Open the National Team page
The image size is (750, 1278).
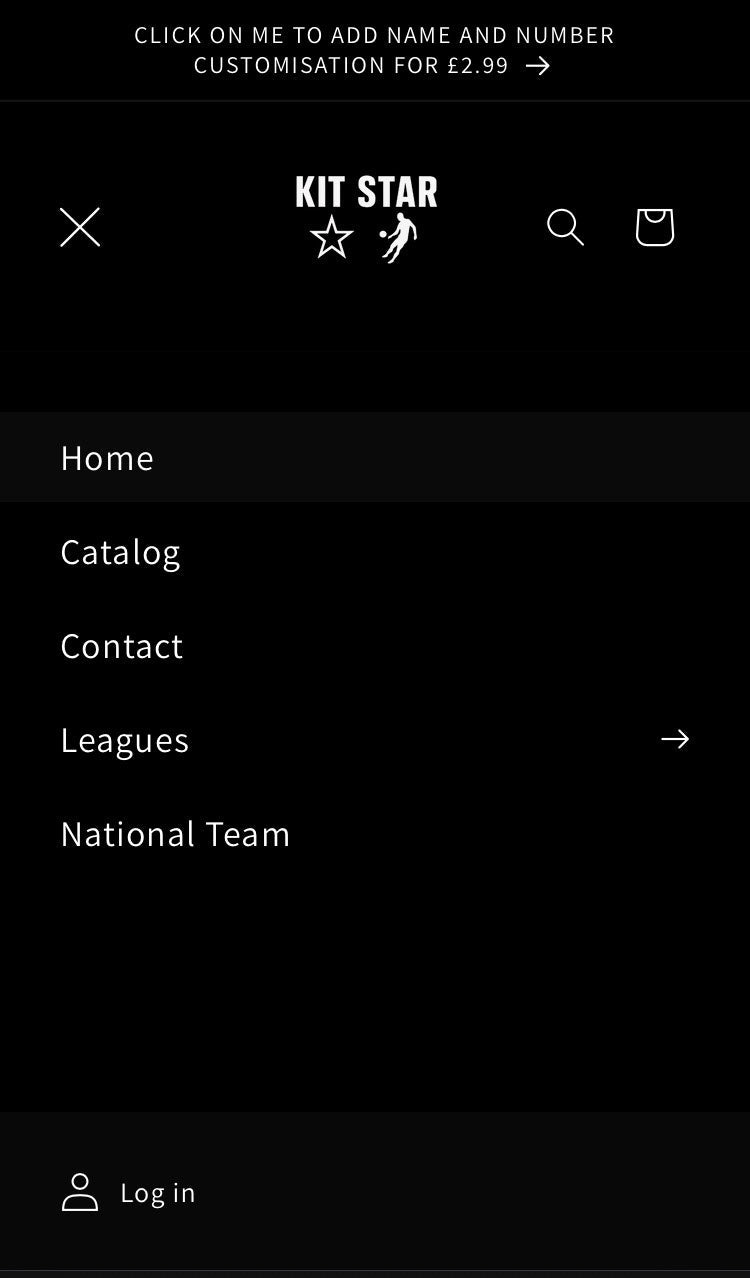pyautogui.click(x=175, y=834)
